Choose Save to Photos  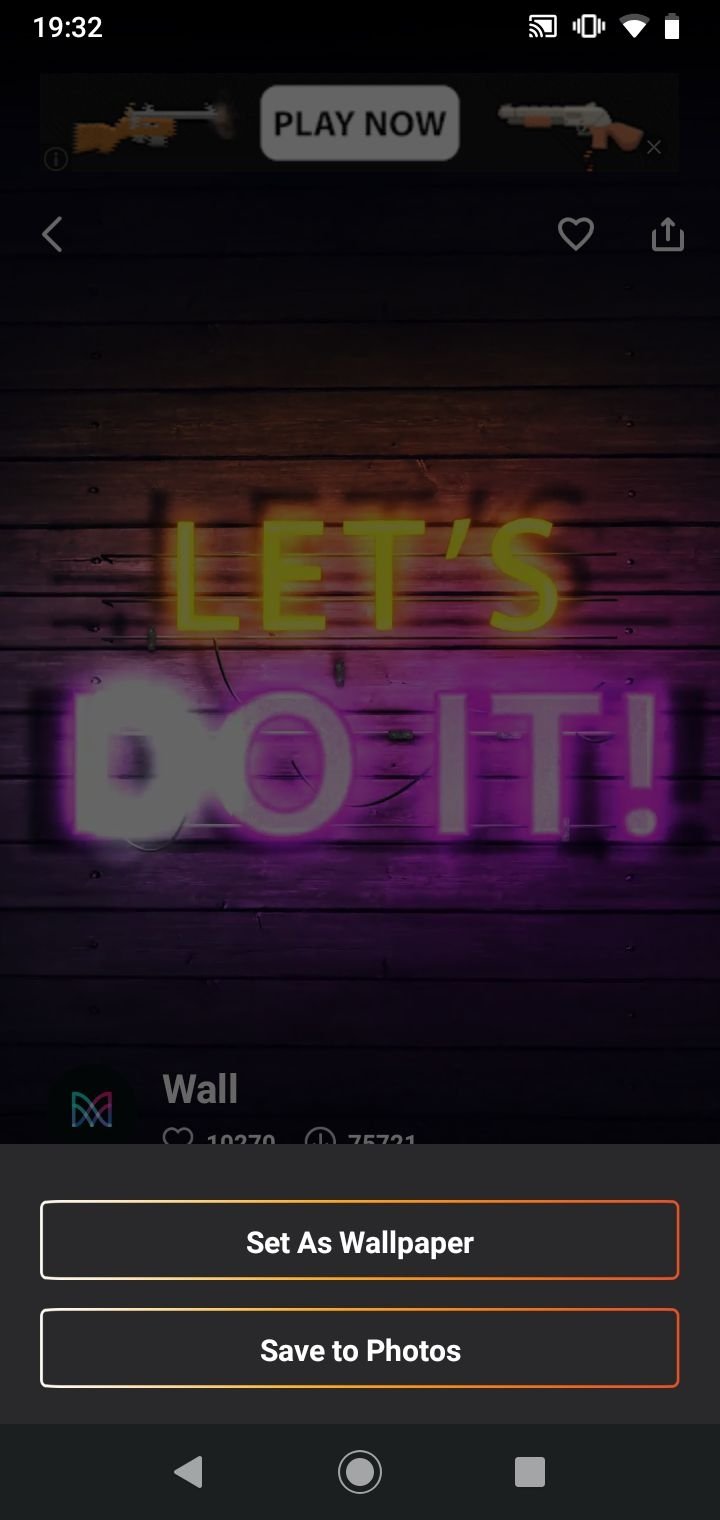360,1349
